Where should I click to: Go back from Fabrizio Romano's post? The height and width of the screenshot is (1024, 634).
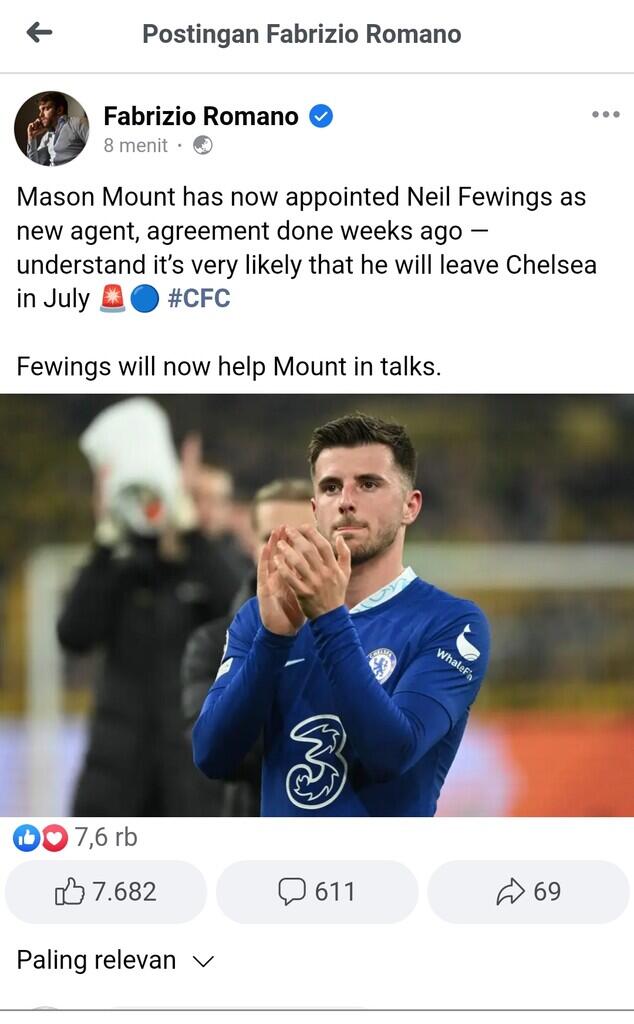pos(39,33)
